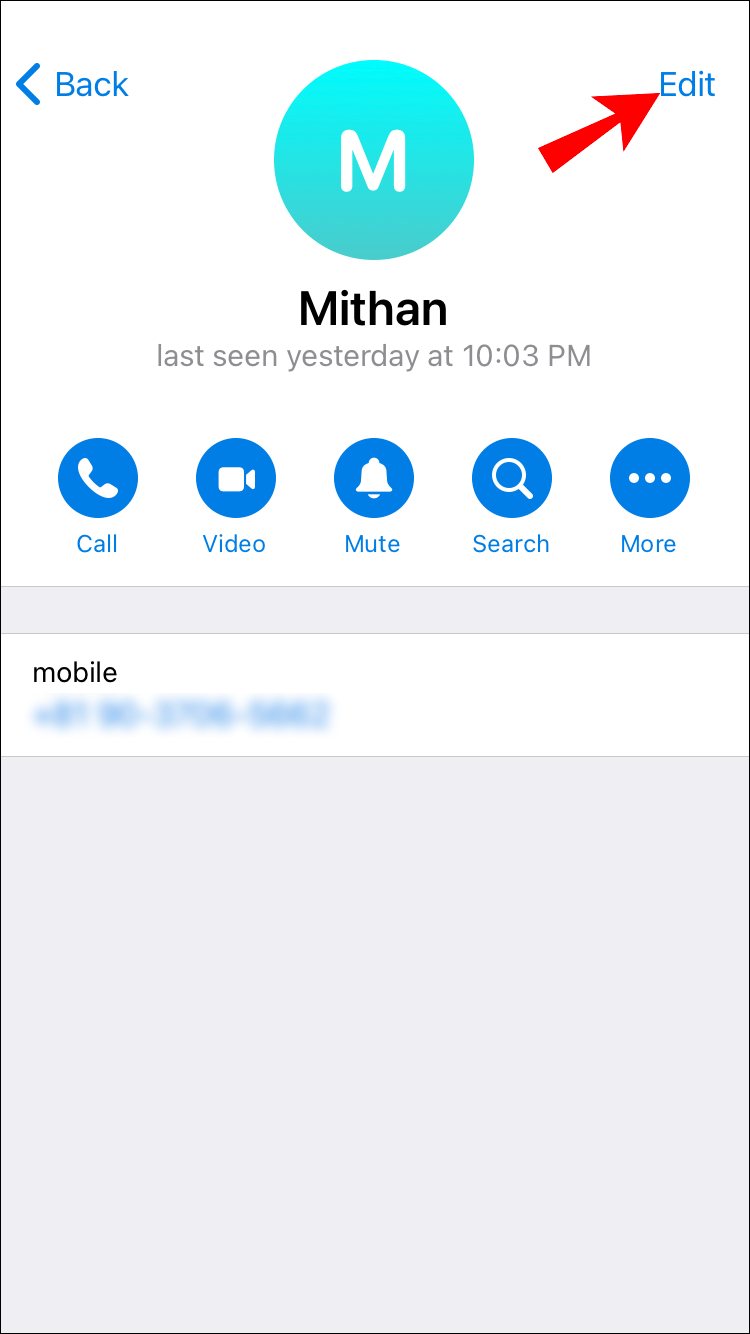Tap Edit to modify the contact
The image size is (750, 1334).
click(x=687, y=85)
